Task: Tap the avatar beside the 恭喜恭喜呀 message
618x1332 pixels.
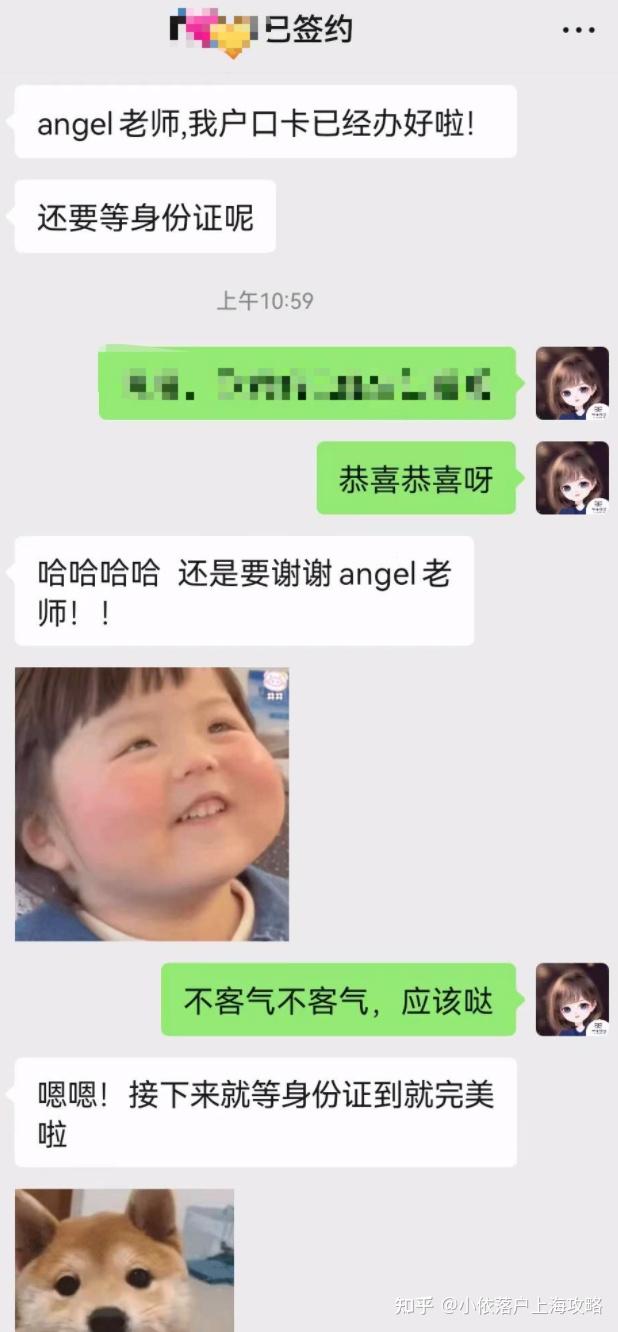Action: pos(572,478)
